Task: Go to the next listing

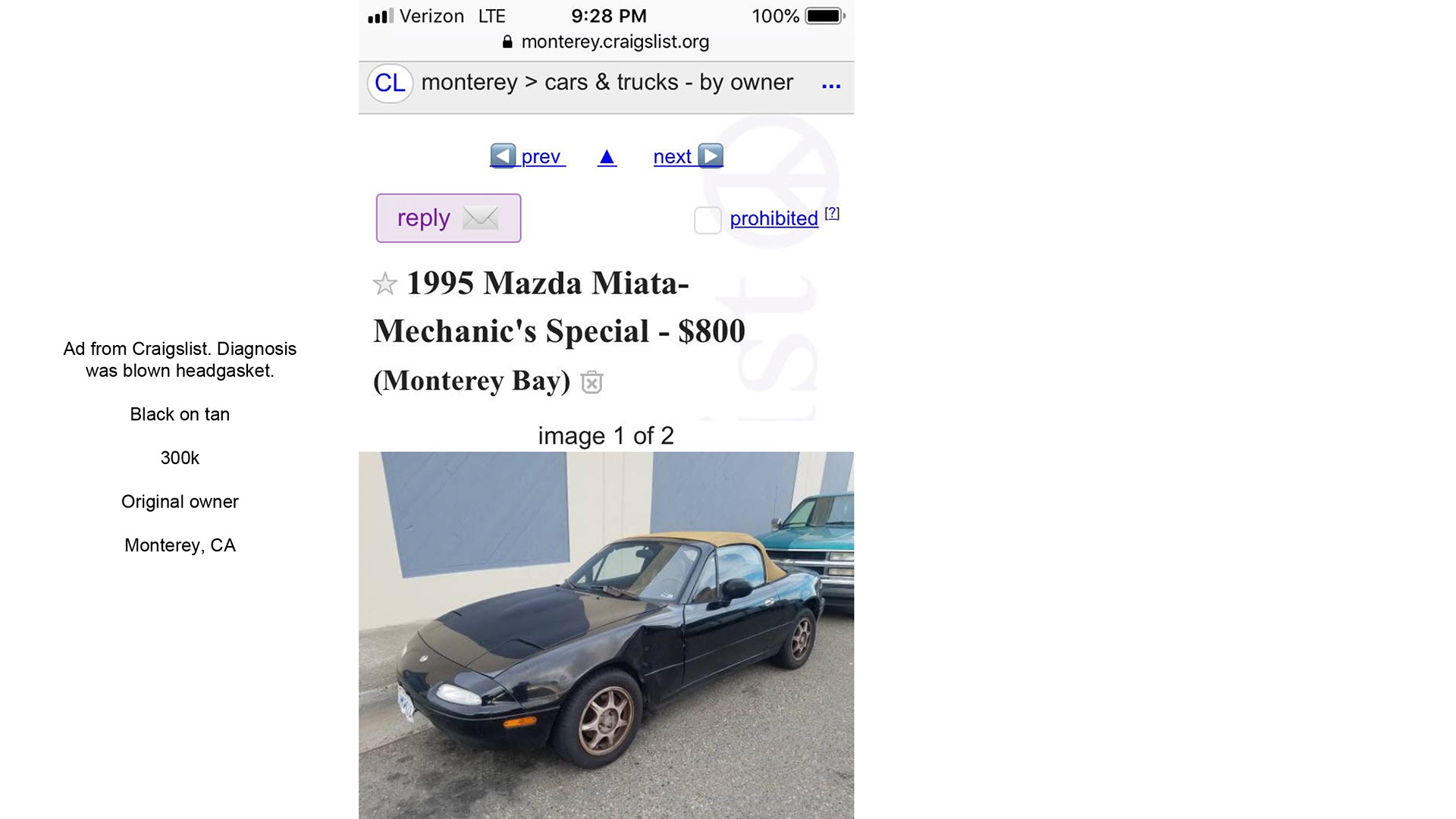Action: (688, 155)
